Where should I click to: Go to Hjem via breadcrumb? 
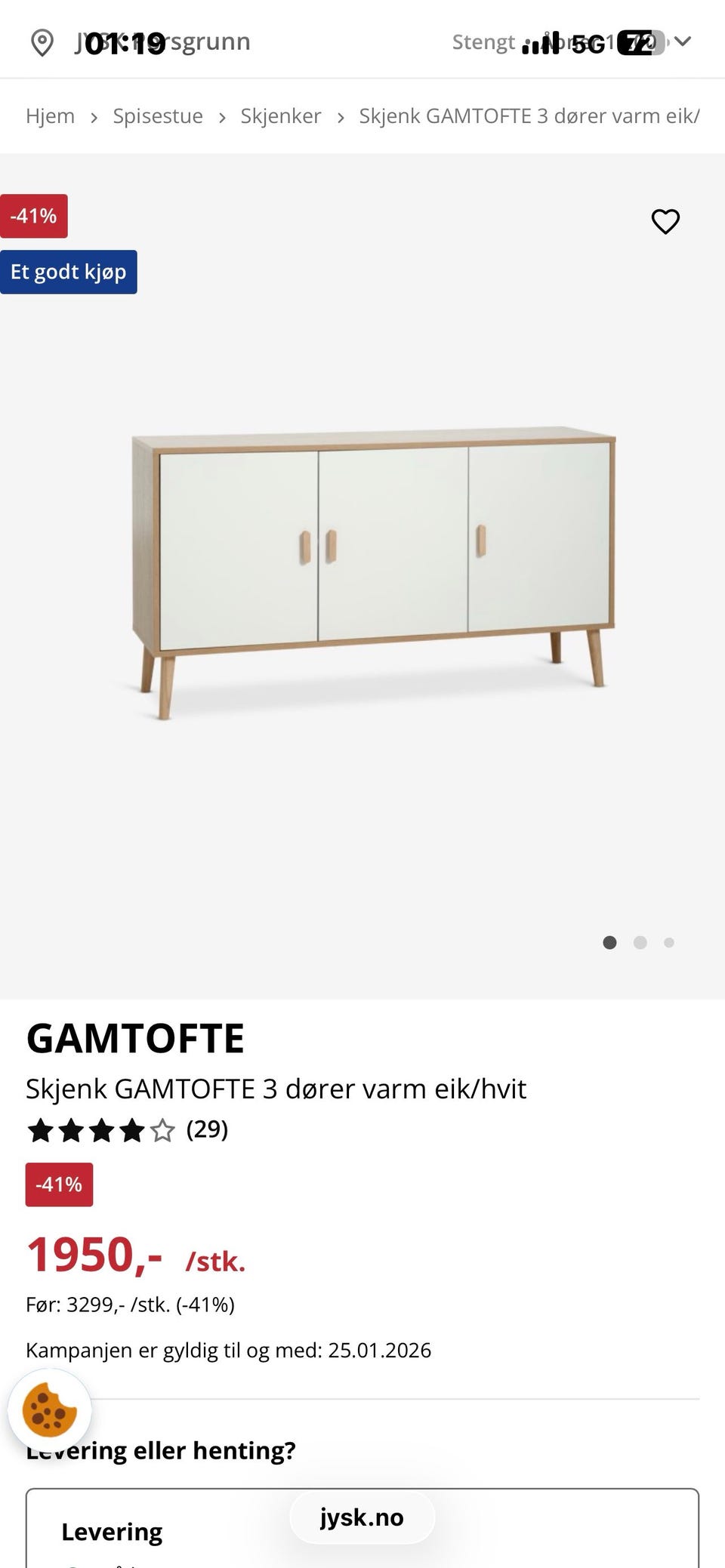(x=50, y=116)
